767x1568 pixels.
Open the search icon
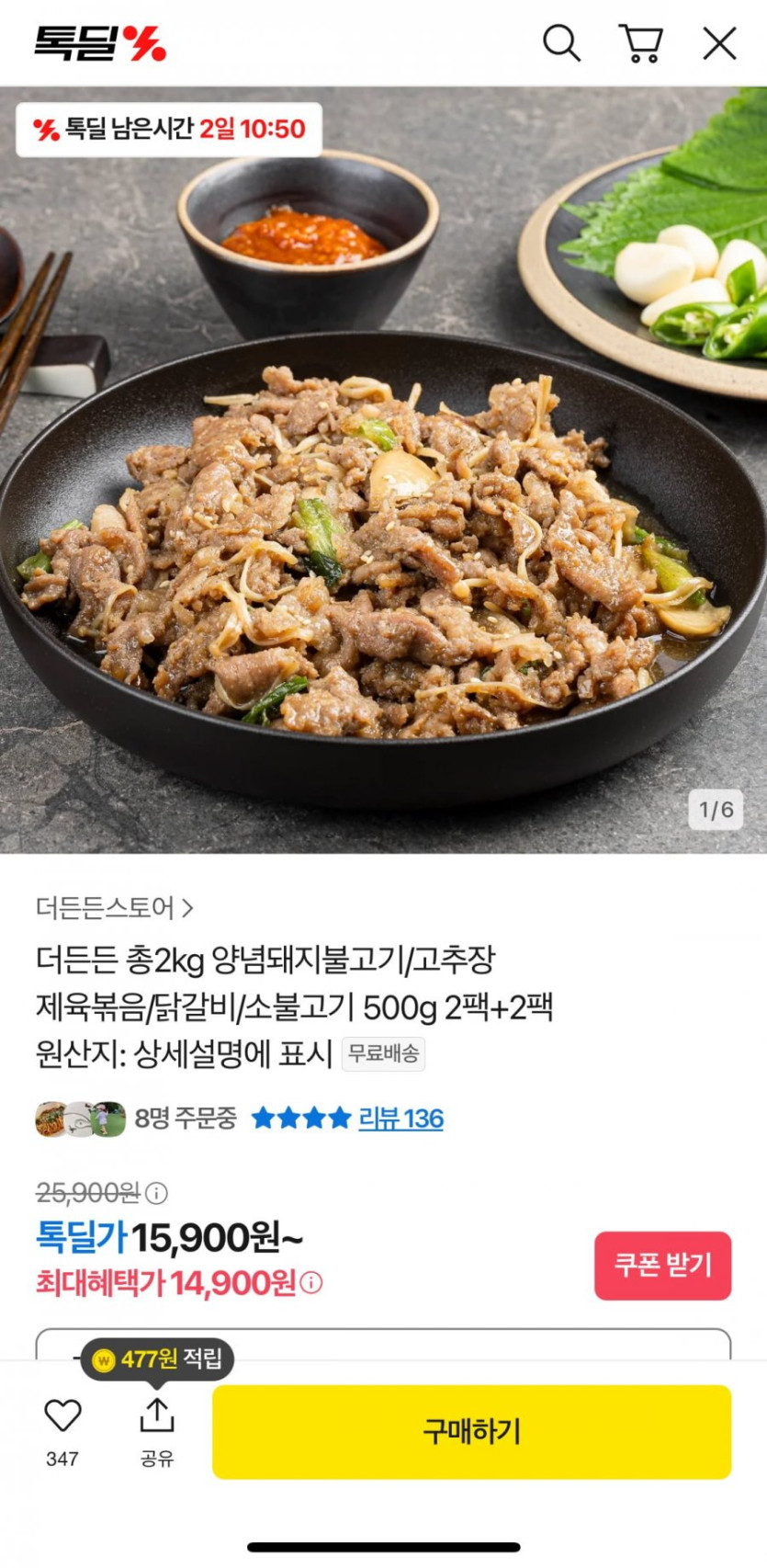561,43
